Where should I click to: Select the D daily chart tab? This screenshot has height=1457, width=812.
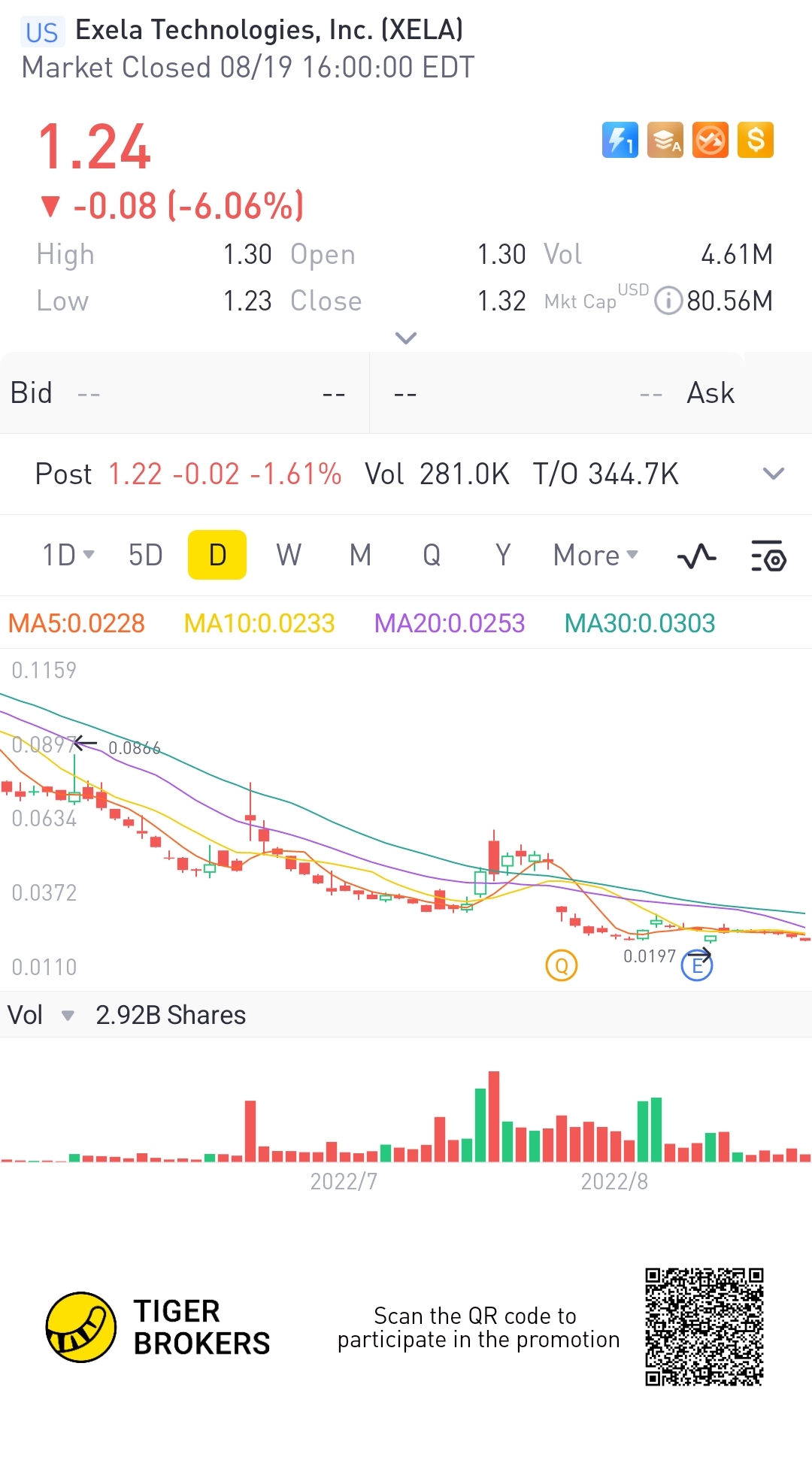tap(217, 555)
